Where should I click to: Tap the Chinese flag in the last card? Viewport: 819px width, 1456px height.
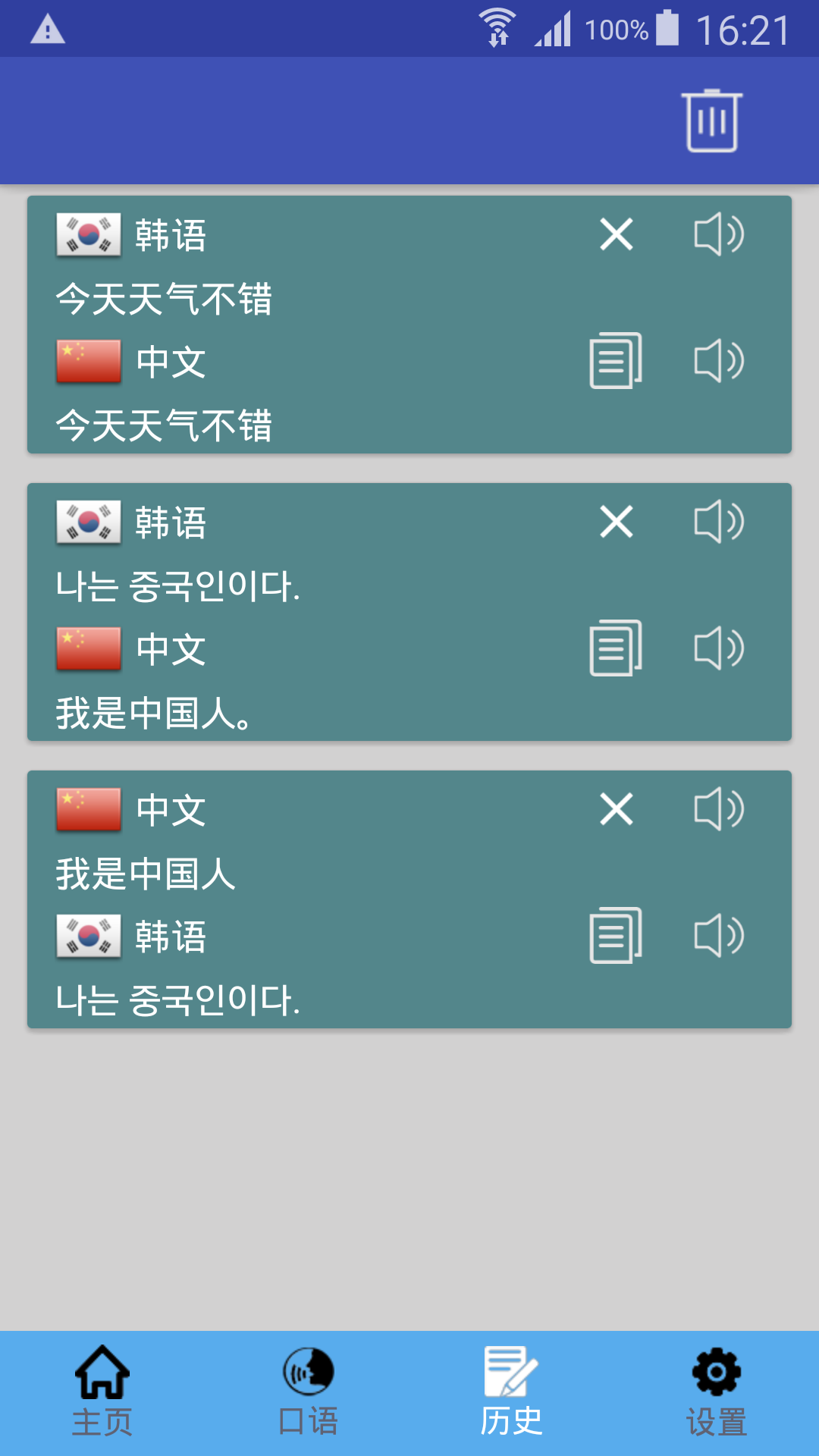[x=87, y=808]
